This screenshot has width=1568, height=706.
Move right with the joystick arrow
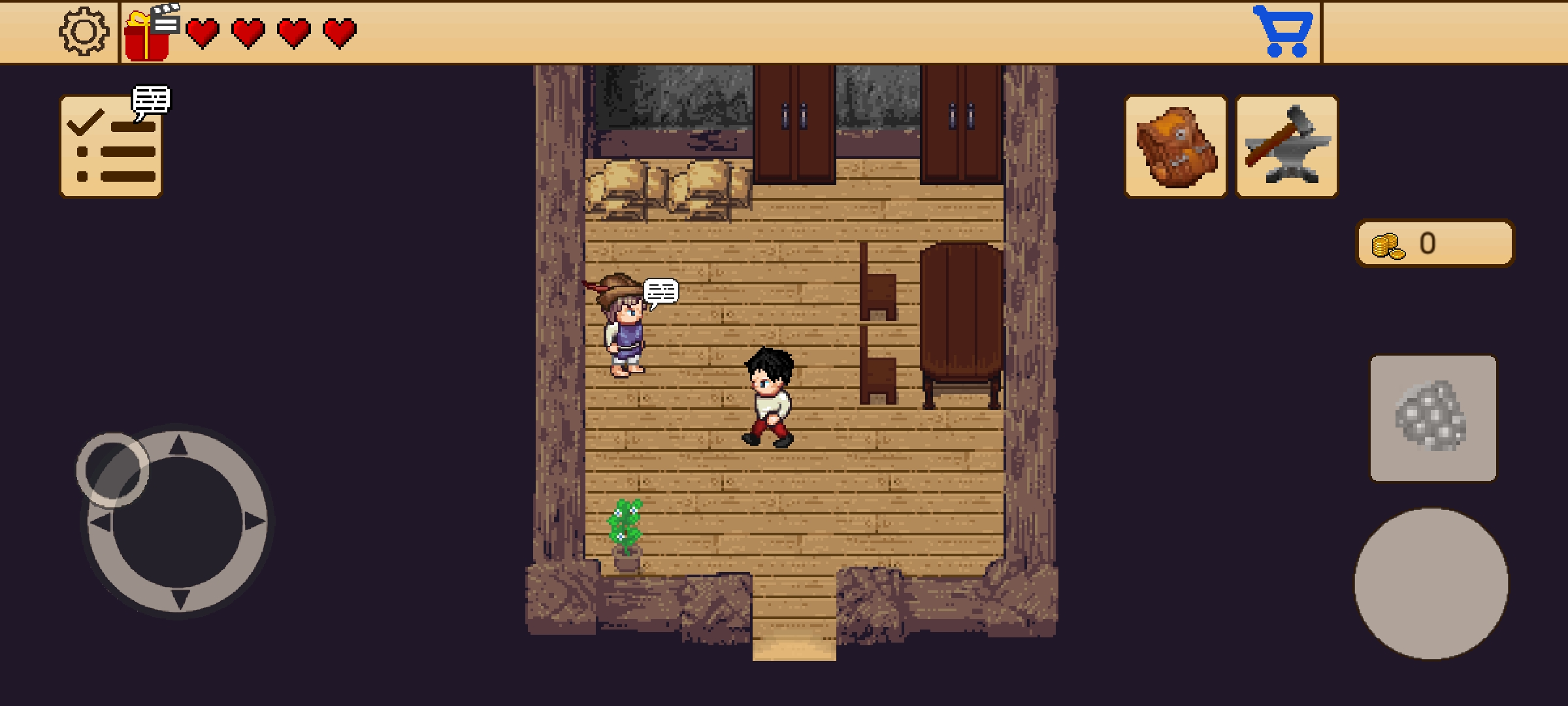(255, 522)
